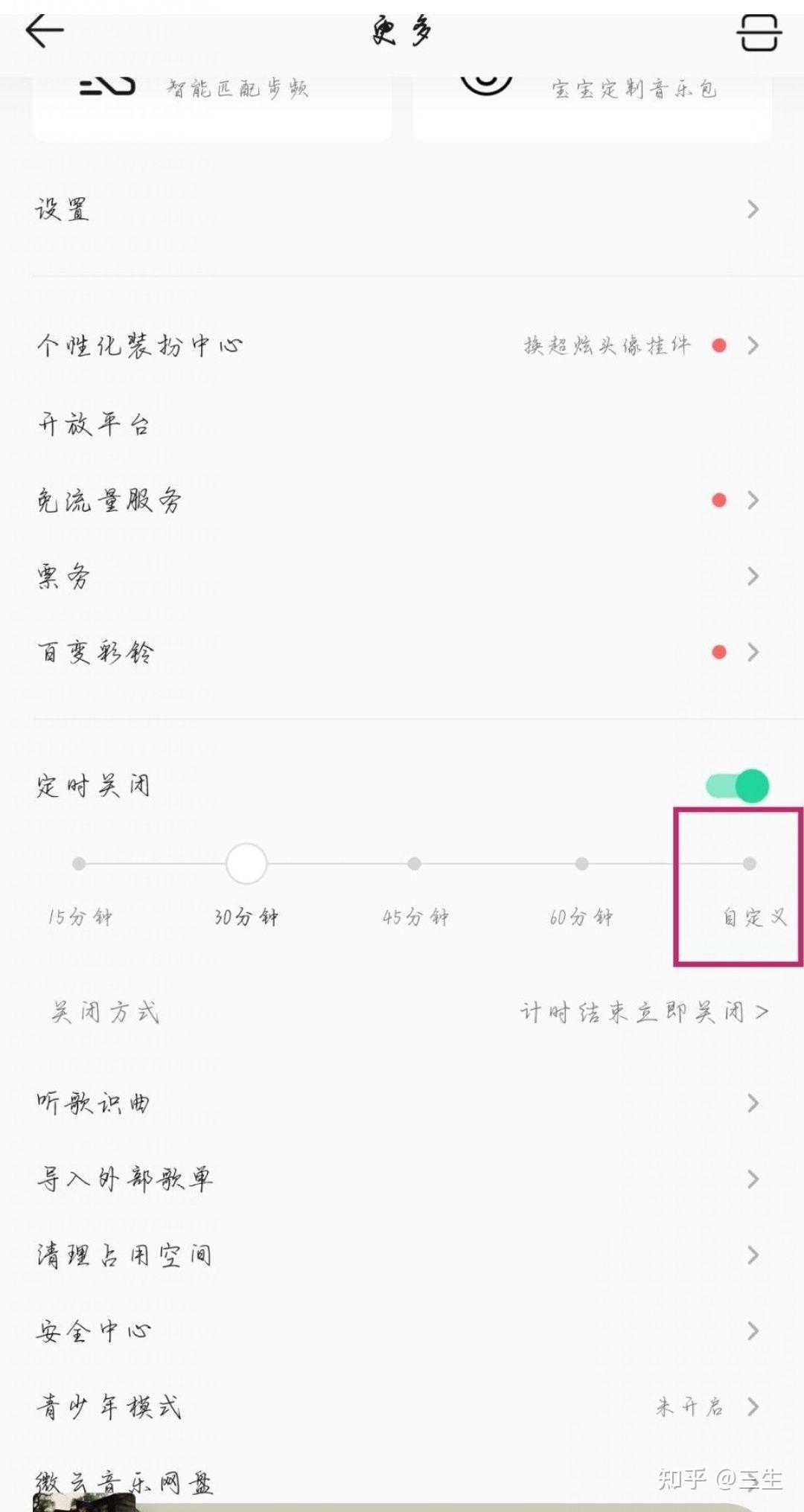Turn off the 定时关闭 switch

click(737, 786)
